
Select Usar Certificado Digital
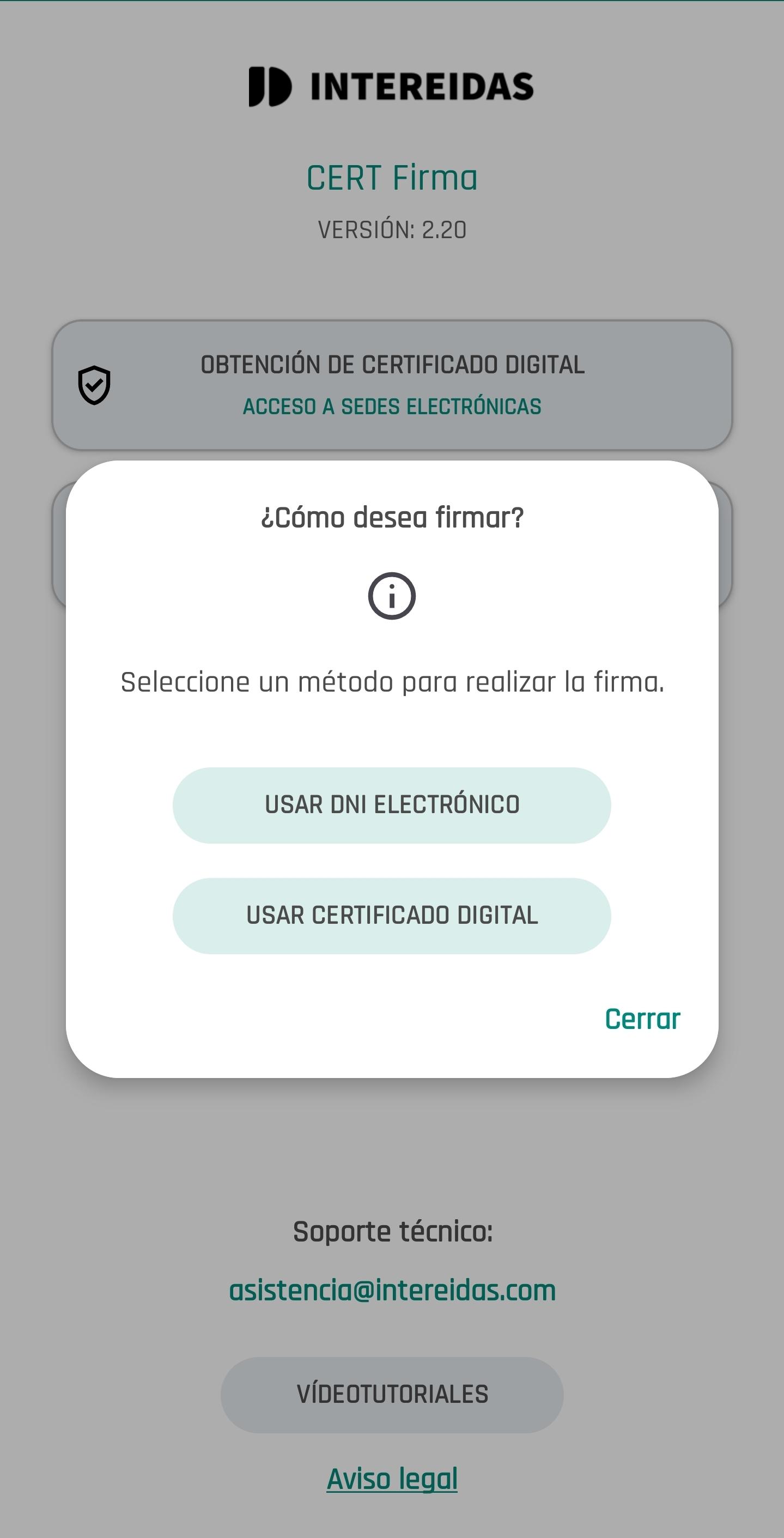pyautogui.click(x=391, y=915)
